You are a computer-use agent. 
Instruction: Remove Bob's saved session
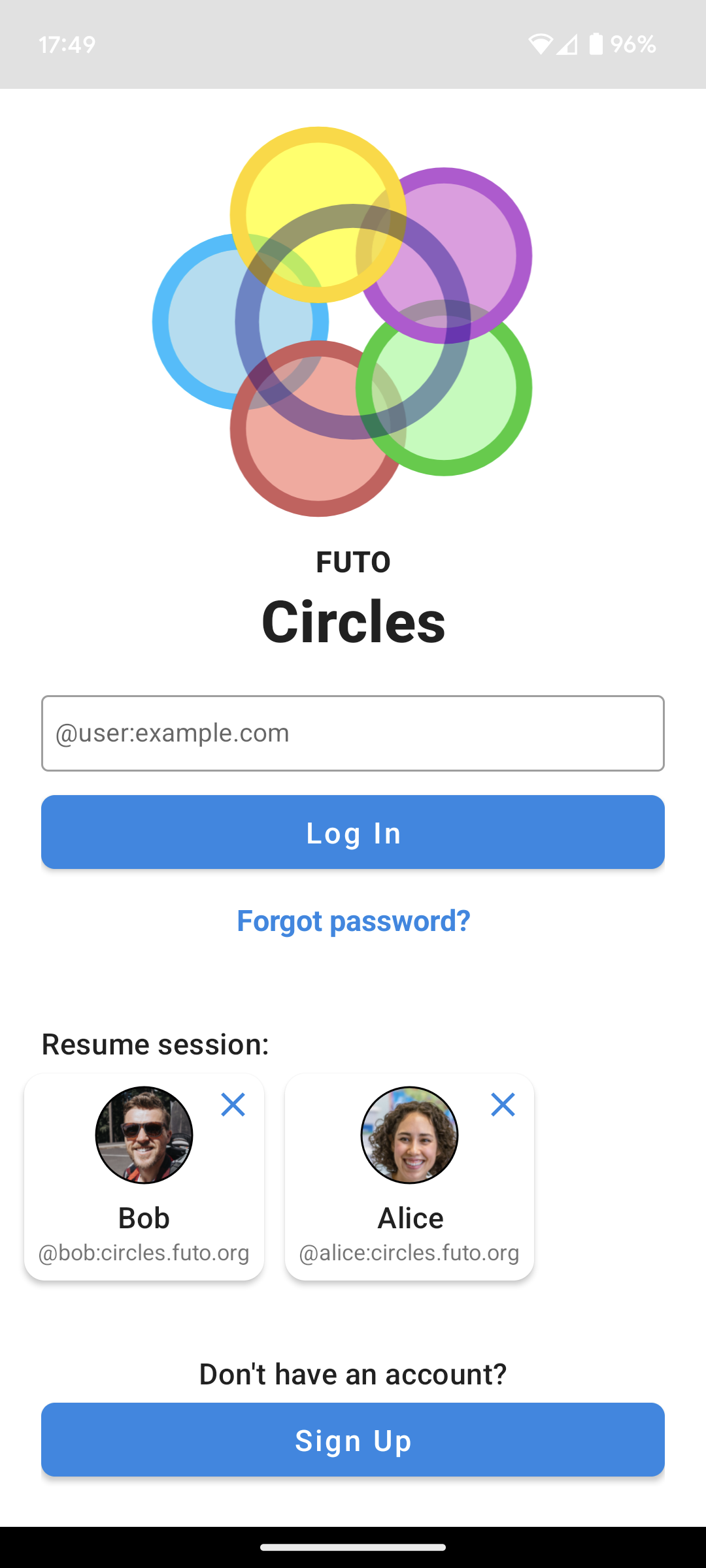click(233, 1105)
